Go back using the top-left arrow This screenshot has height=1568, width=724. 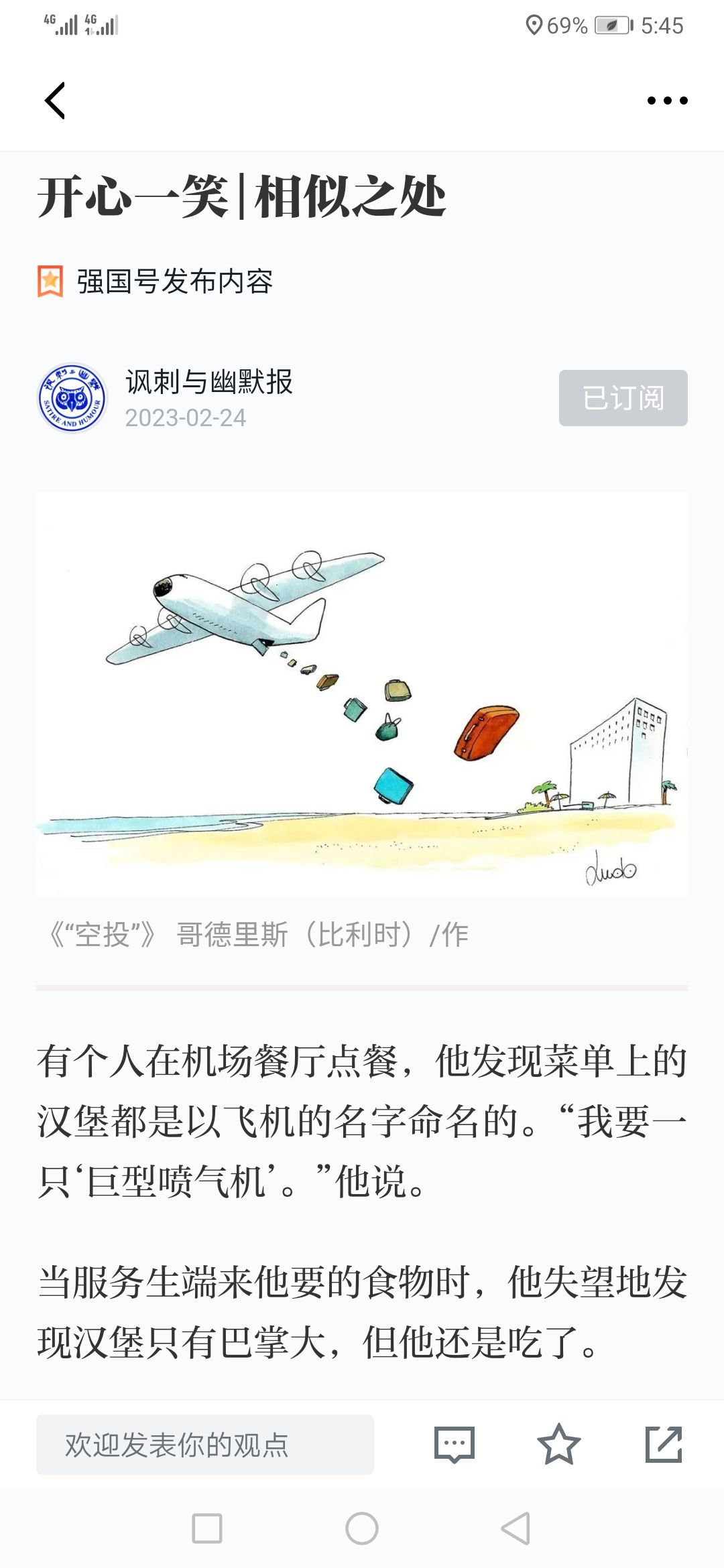pyautogui.click(x=55, y=101)
